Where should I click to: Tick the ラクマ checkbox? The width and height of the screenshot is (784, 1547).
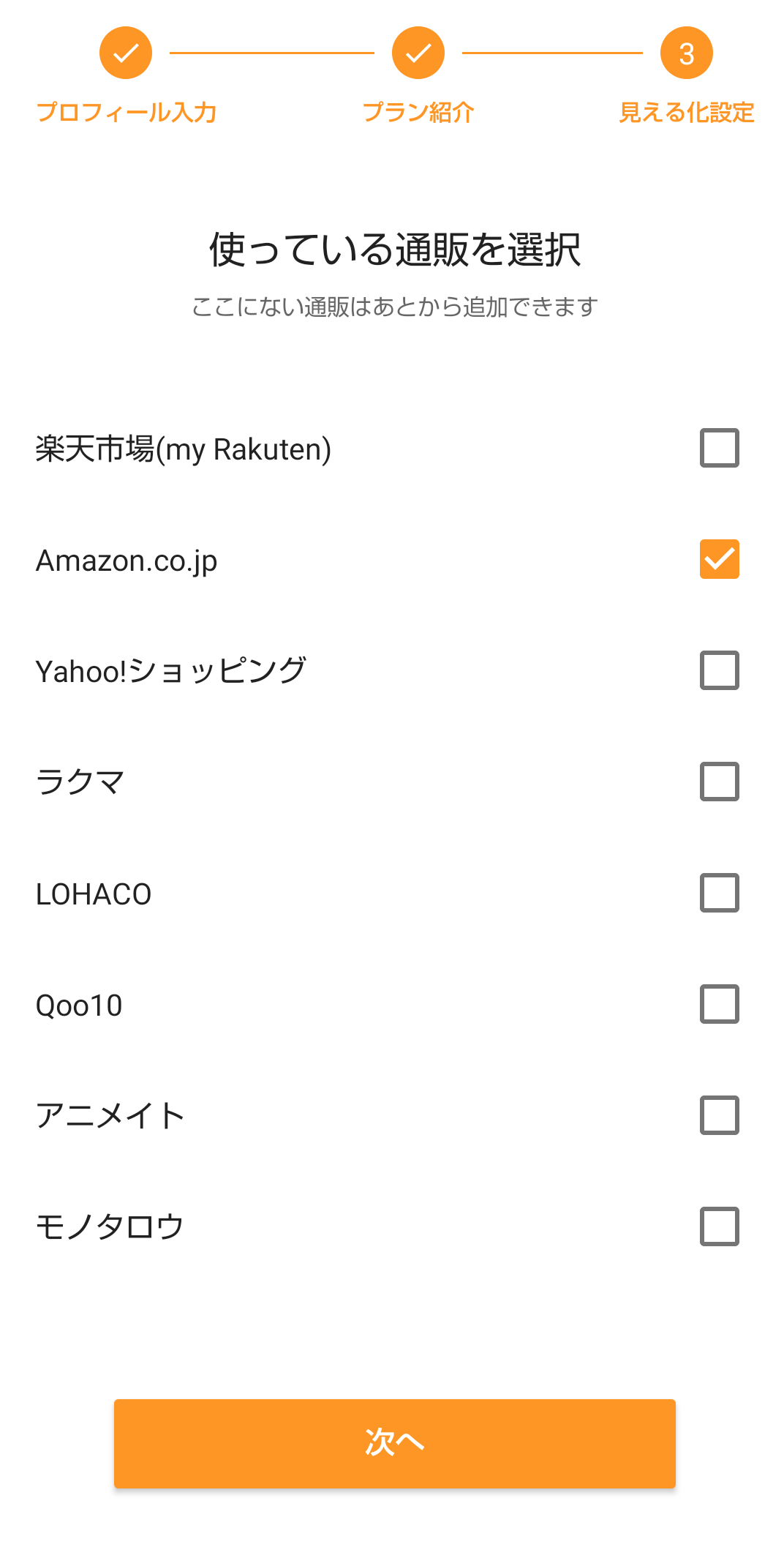pyautogui.click(x=719, y=782)
